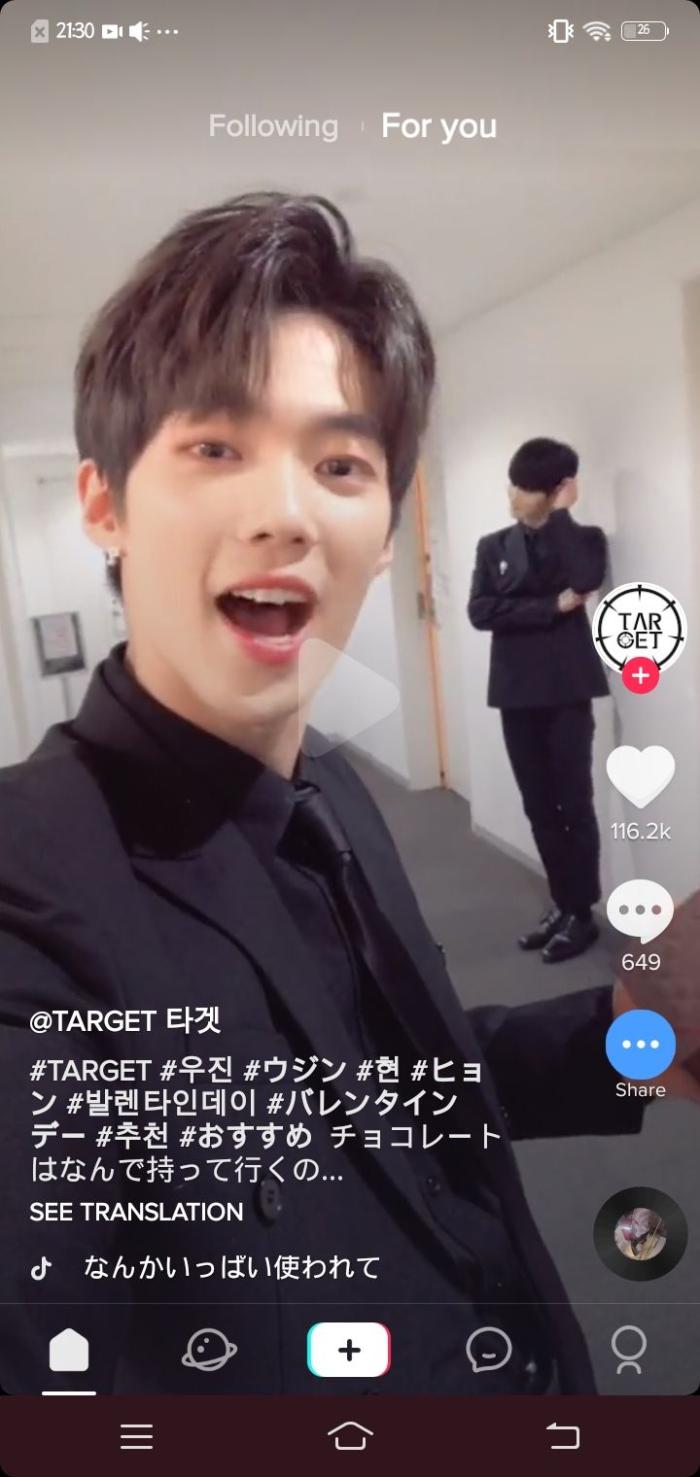Open the @TARGET 타겟 username link

(125, 1021)
